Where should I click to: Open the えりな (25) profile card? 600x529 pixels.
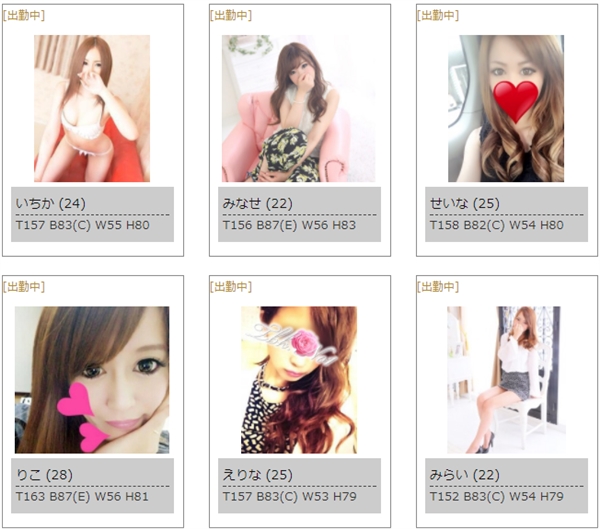[x=298, y=380]
